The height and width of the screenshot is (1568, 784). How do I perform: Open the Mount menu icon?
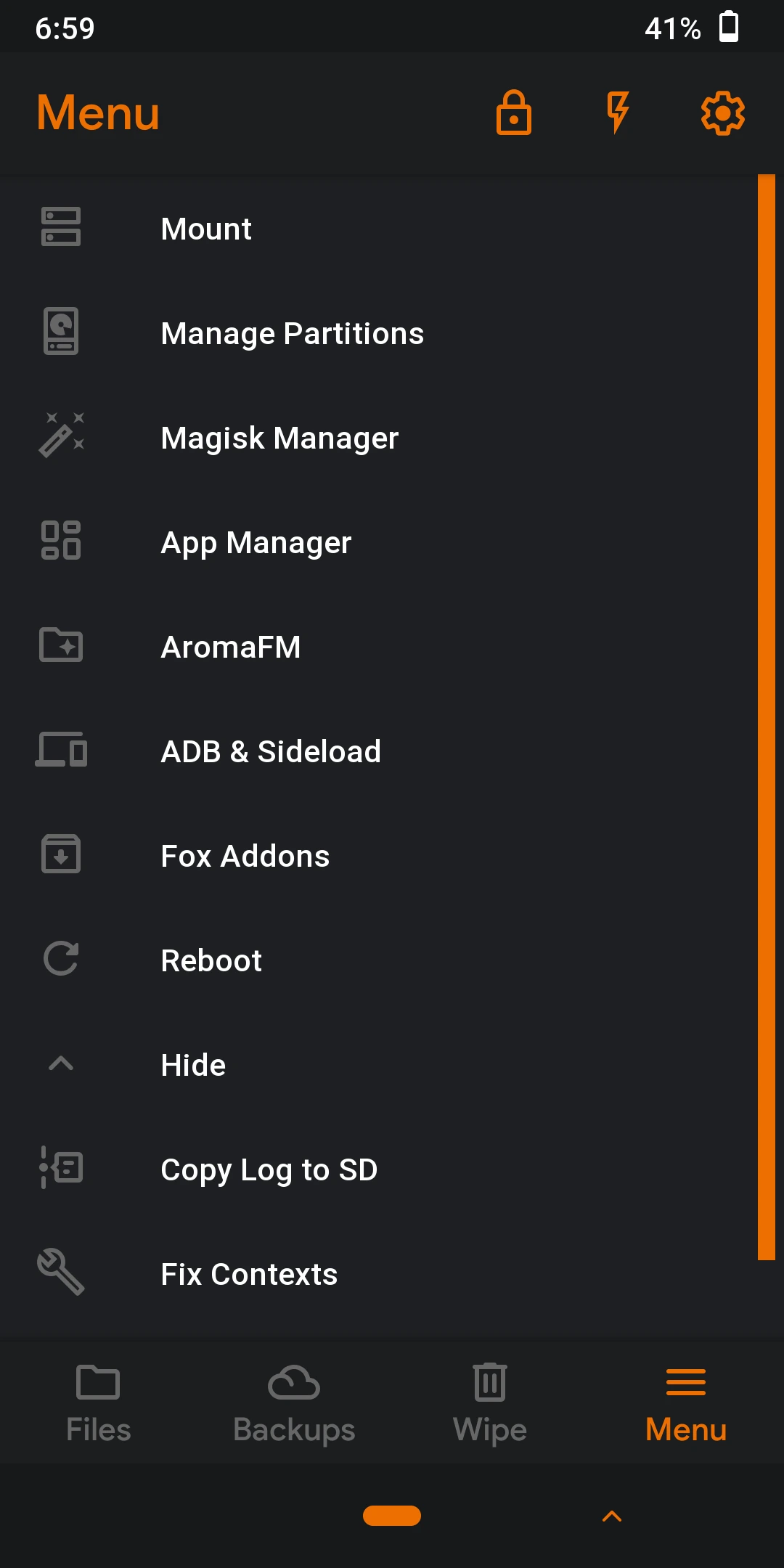[61, 227]
